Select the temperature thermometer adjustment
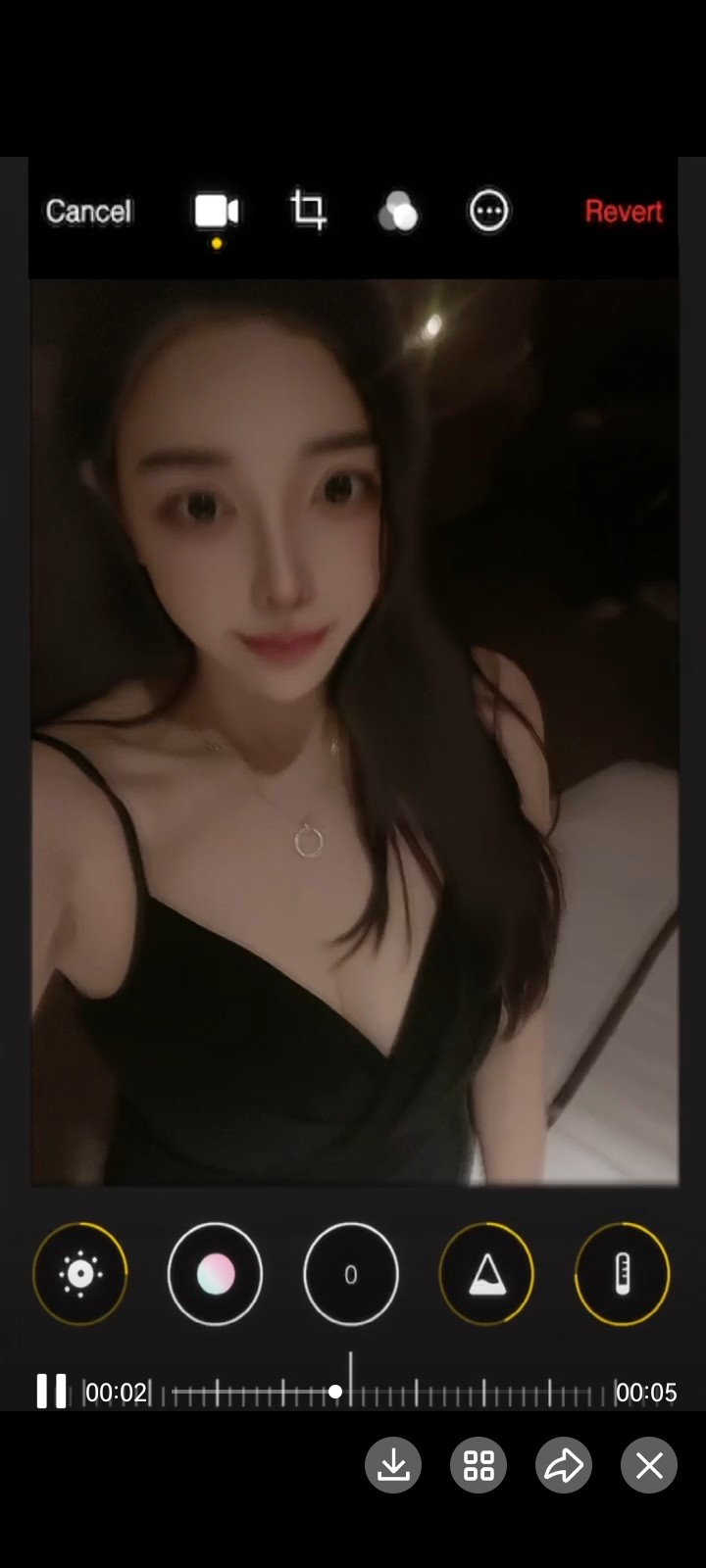 point(622,1274)
